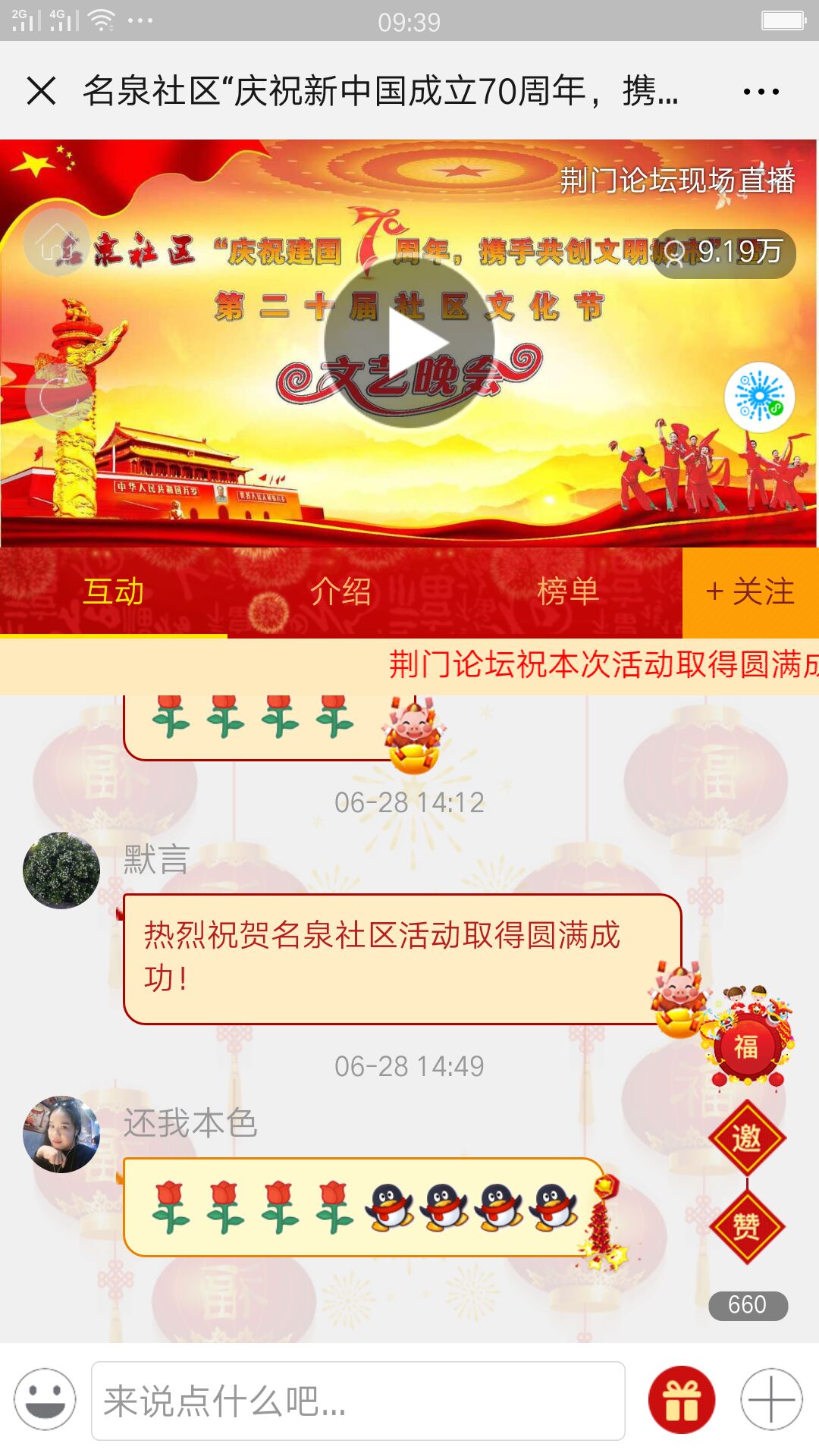819x1456 pixels.
Task: Switch to the 互动 tab
Action: [114, 591]
